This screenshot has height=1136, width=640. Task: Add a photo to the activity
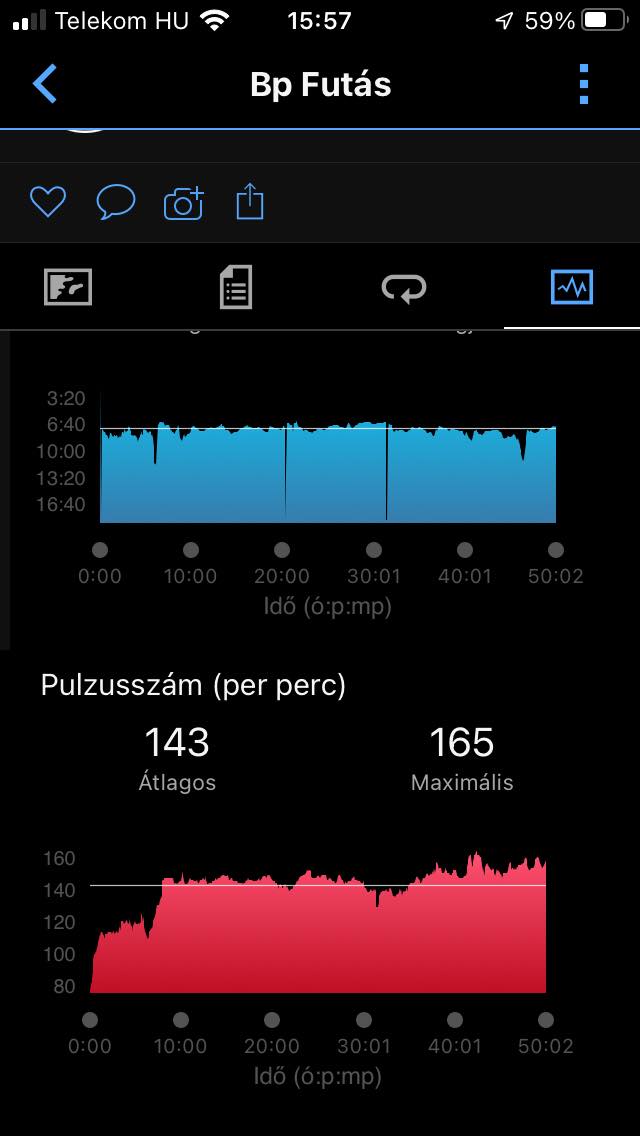pyautogui.click(x=183, y=203)
